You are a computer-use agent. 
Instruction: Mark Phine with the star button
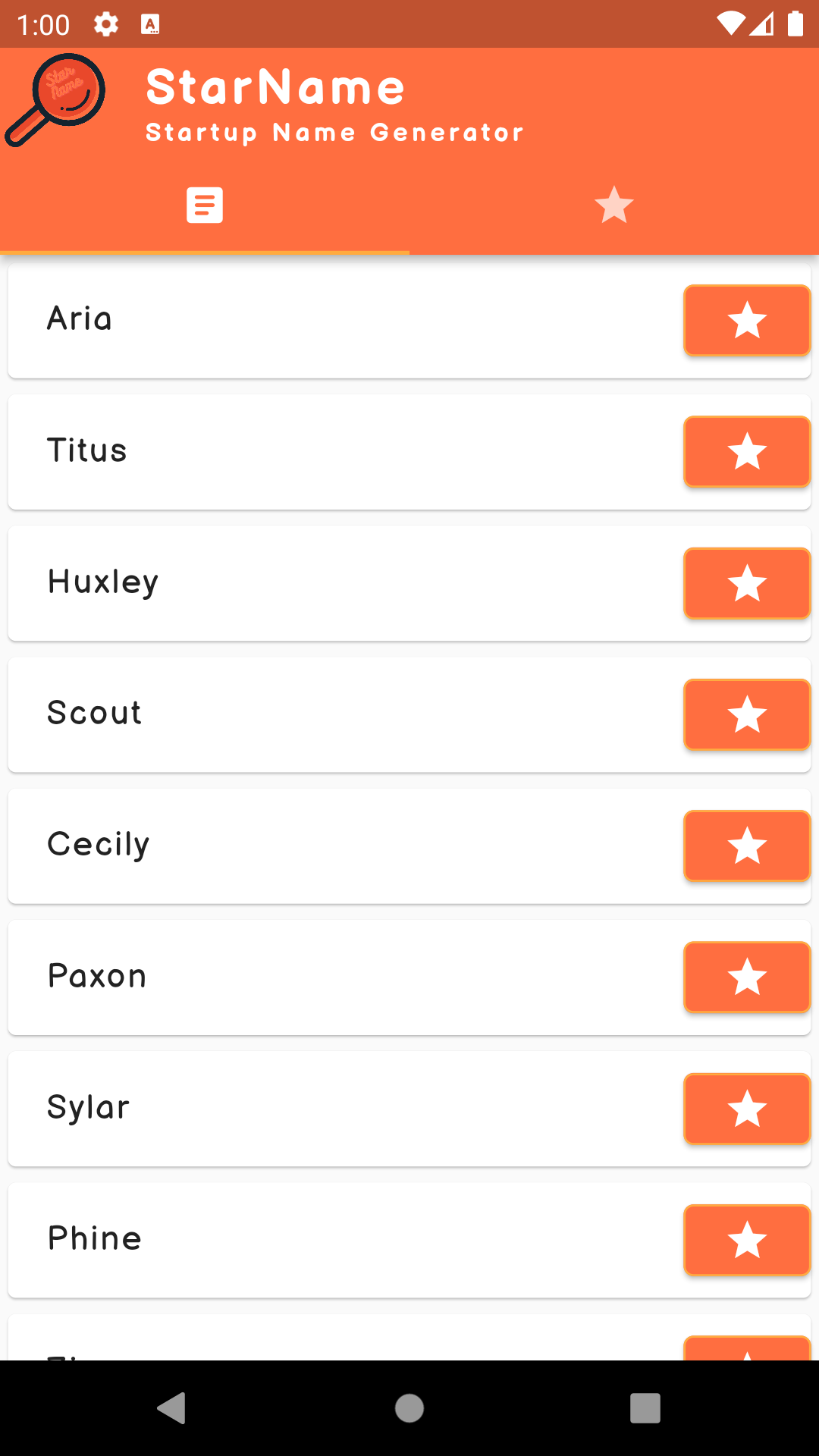pyautogui.click(x=747, y=1240)
